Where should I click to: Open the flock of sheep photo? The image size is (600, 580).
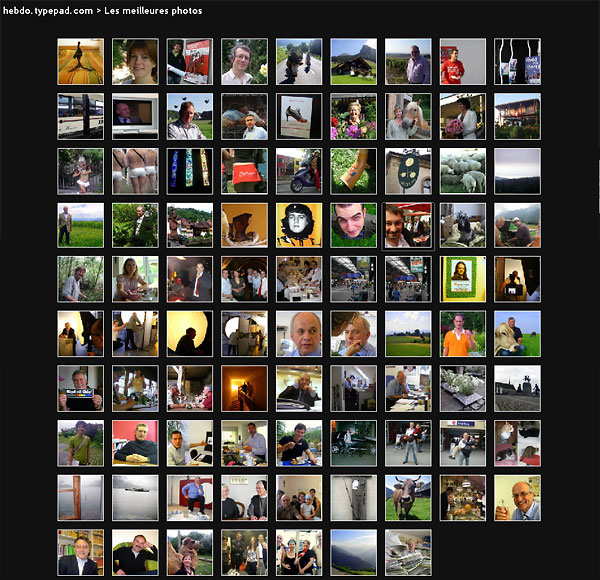(463, 171)
